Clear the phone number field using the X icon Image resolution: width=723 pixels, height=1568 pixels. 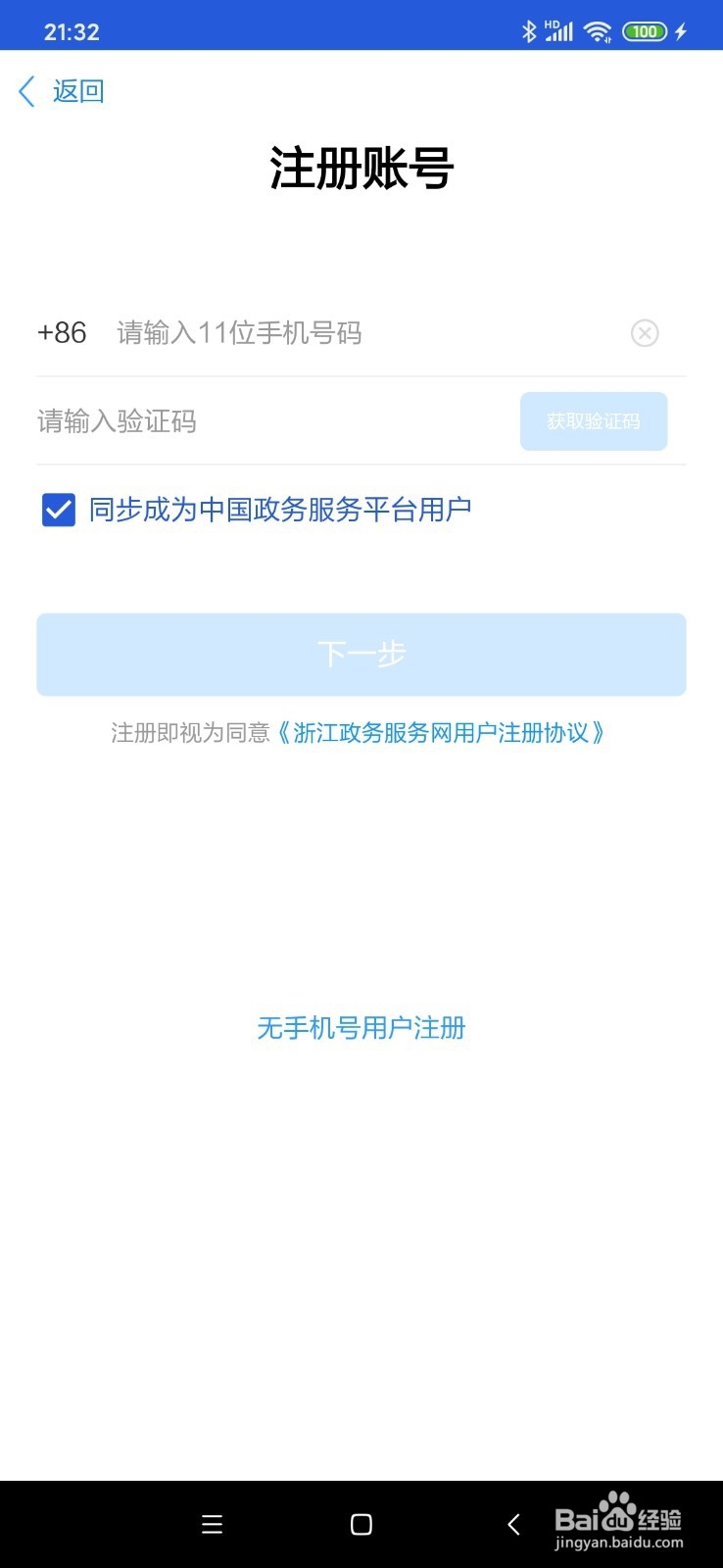tap(645, 334)
